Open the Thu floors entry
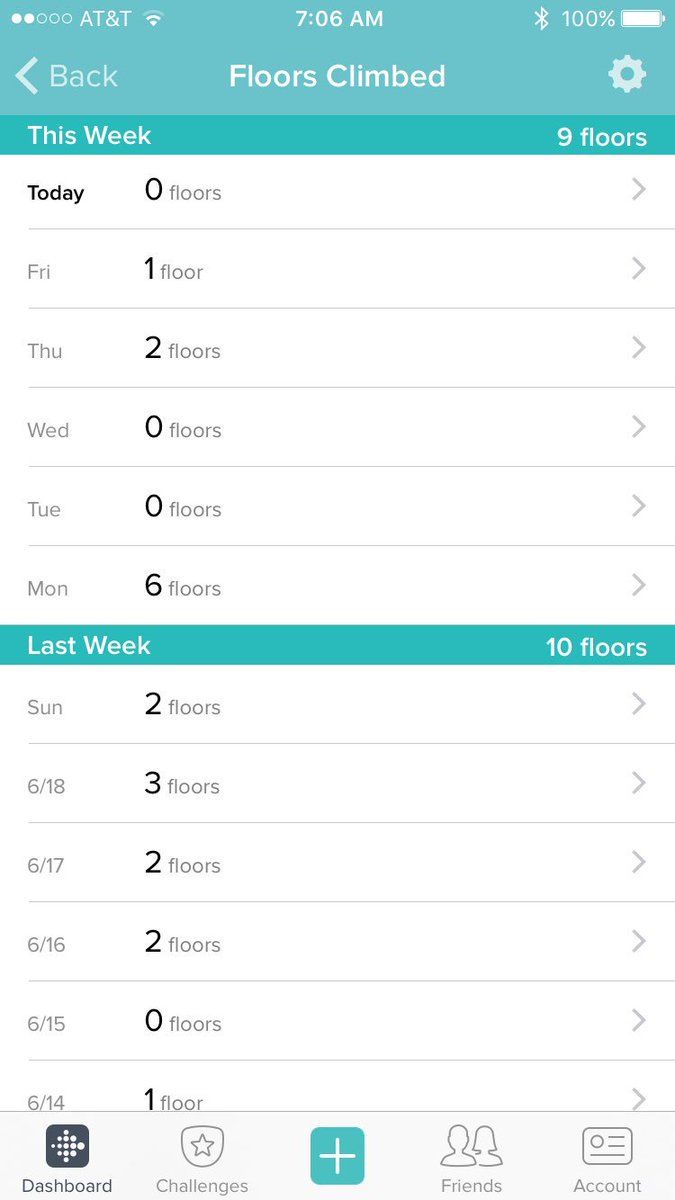 coord(337,349)
